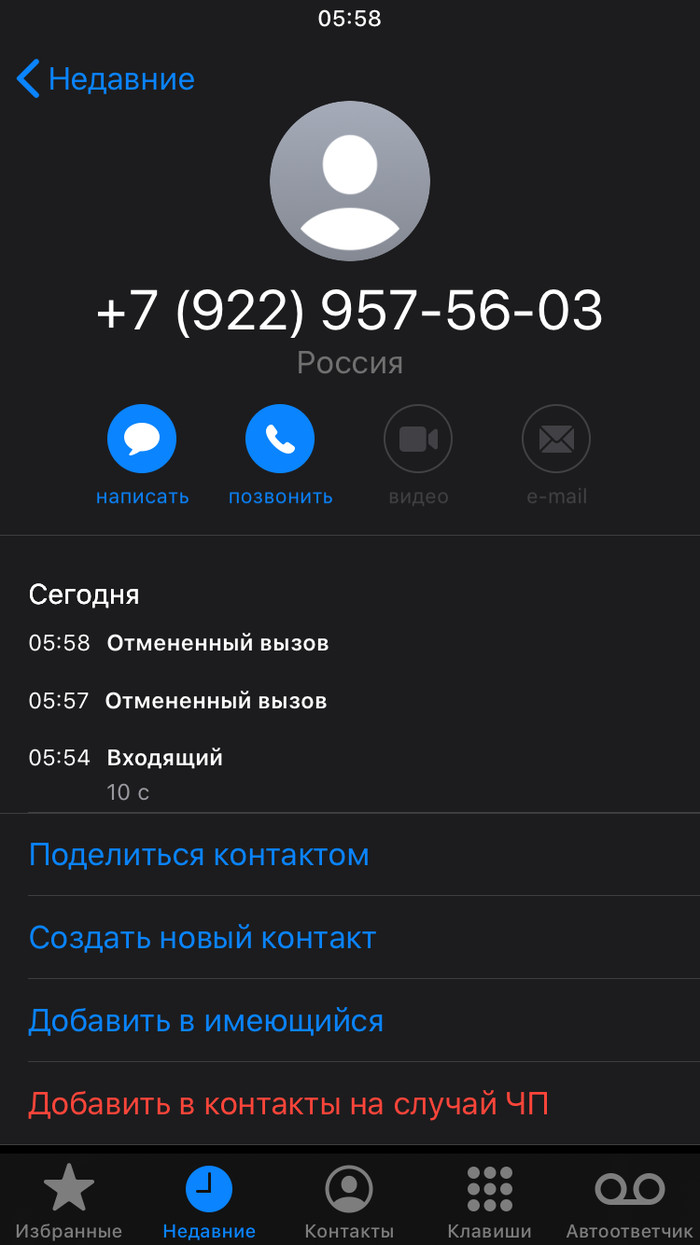The image size is (700, 1245).
Task: Choose Создать новый контакт
Action: point(202,938)
